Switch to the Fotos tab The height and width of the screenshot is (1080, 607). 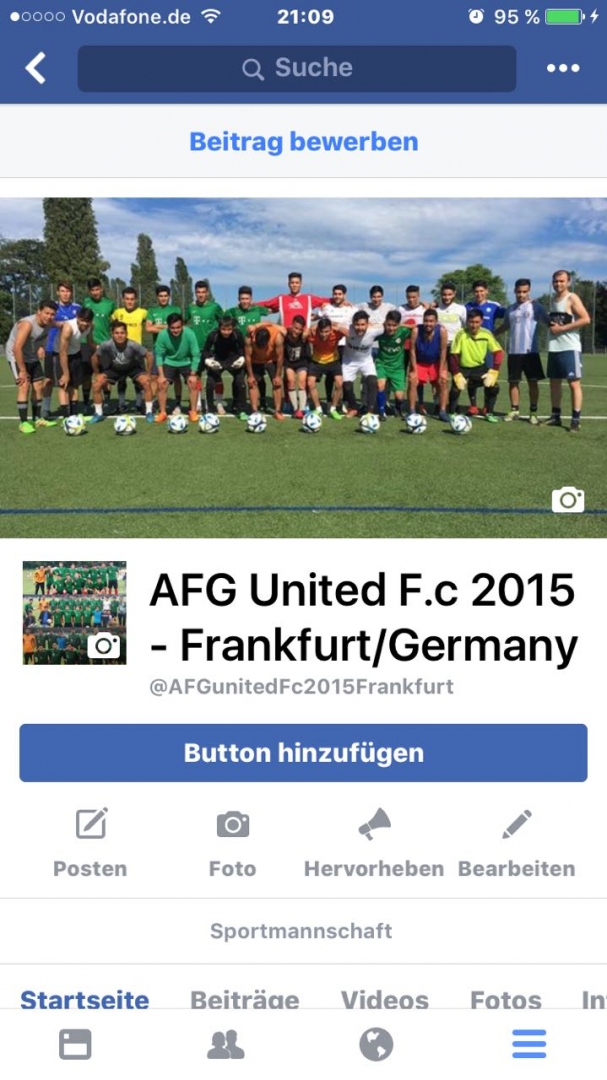506,999
